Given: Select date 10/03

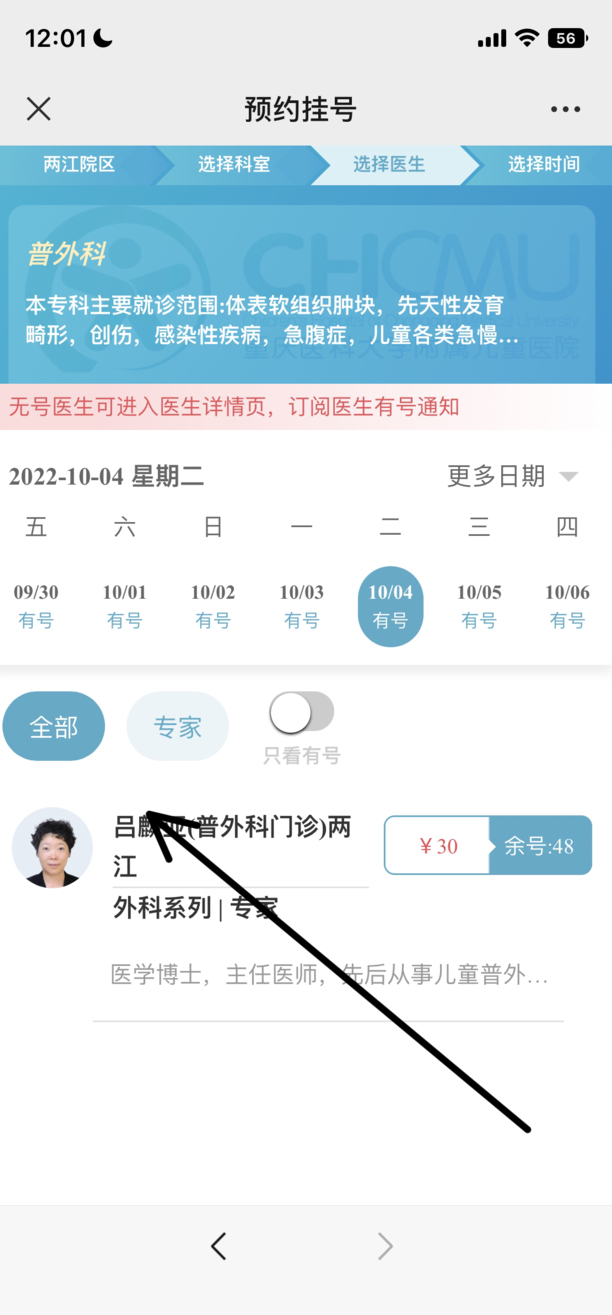Looking at the screenshot, I should coord(301,606).
